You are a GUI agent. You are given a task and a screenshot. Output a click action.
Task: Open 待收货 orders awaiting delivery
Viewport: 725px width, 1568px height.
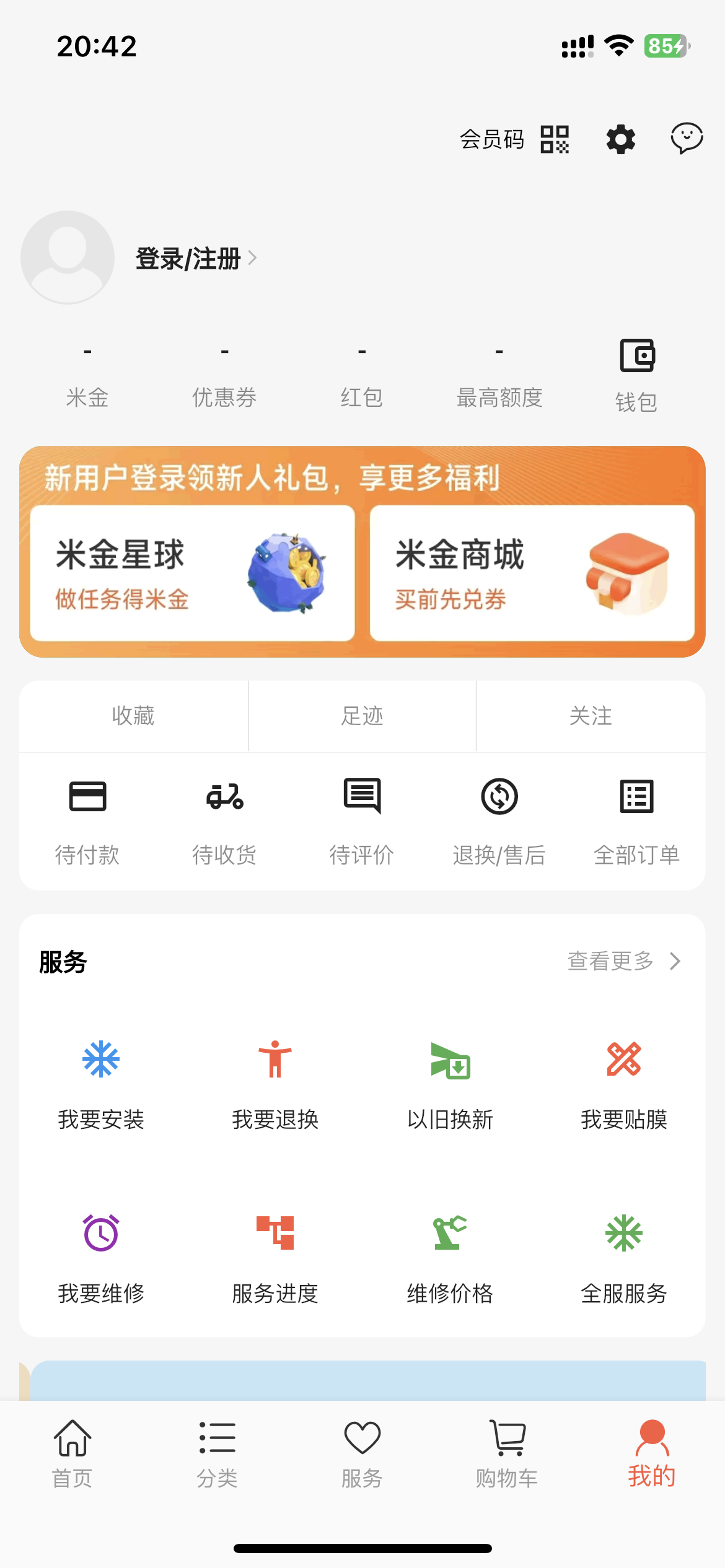tap(224, 821)
